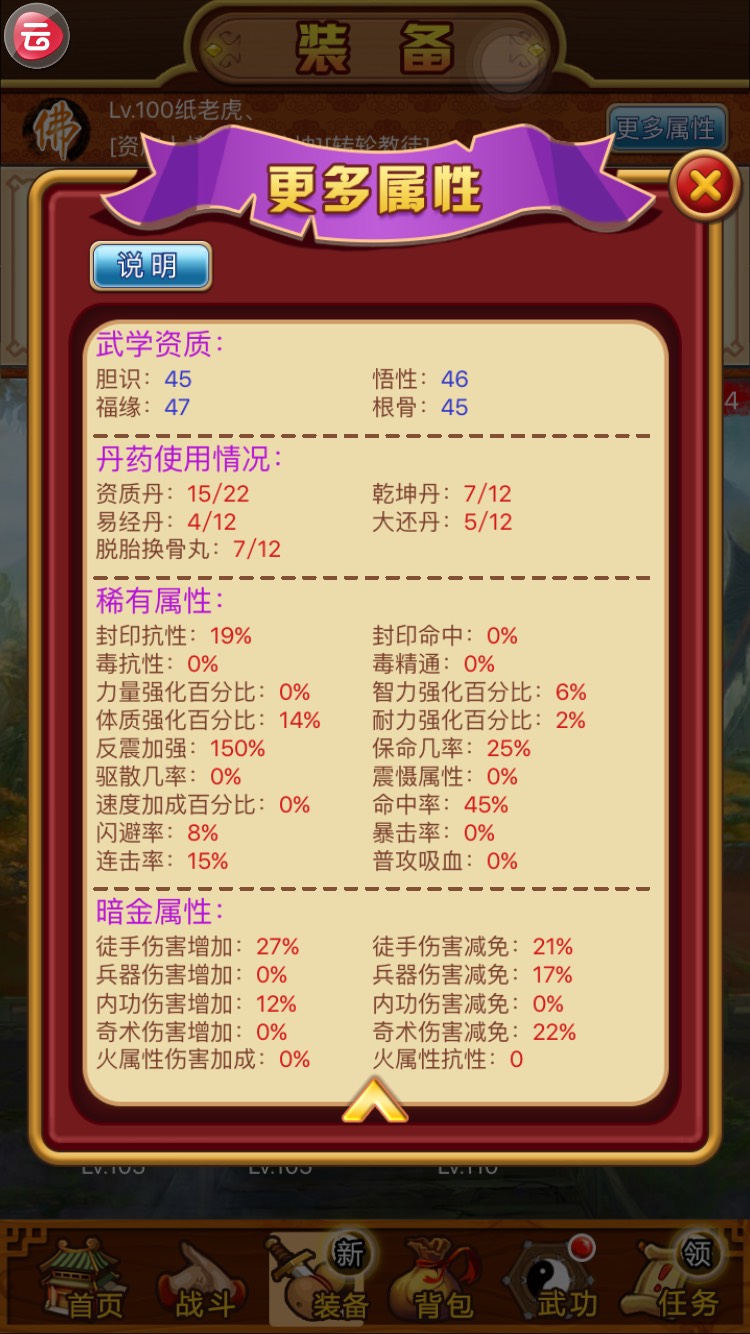Go to the 战斗 battle tab
Viewport: 750px width, 1334px height.
click(x=204, y=1282)
